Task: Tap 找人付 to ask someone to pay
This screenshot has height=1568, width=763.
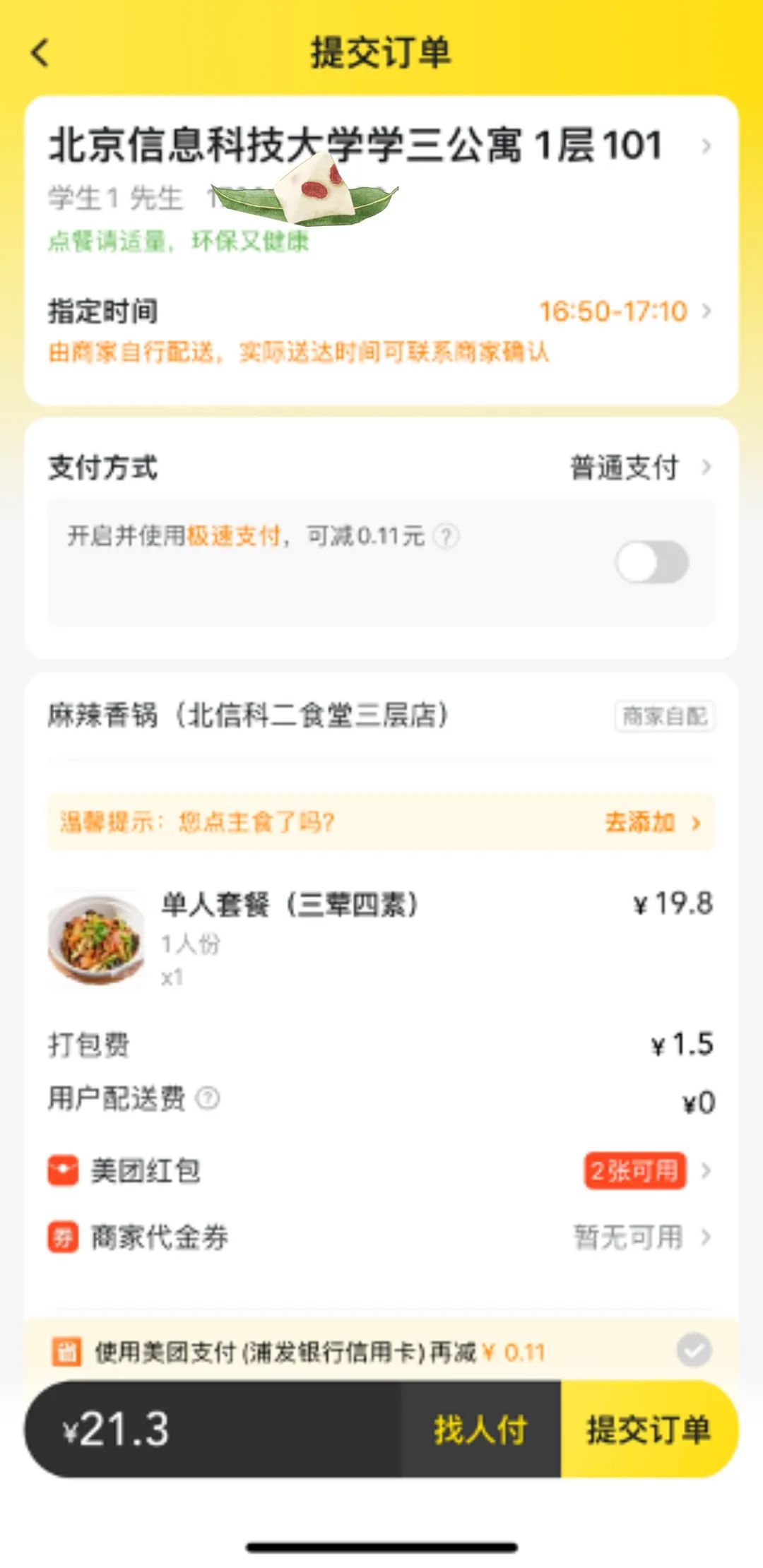Action: [480, 1430]
